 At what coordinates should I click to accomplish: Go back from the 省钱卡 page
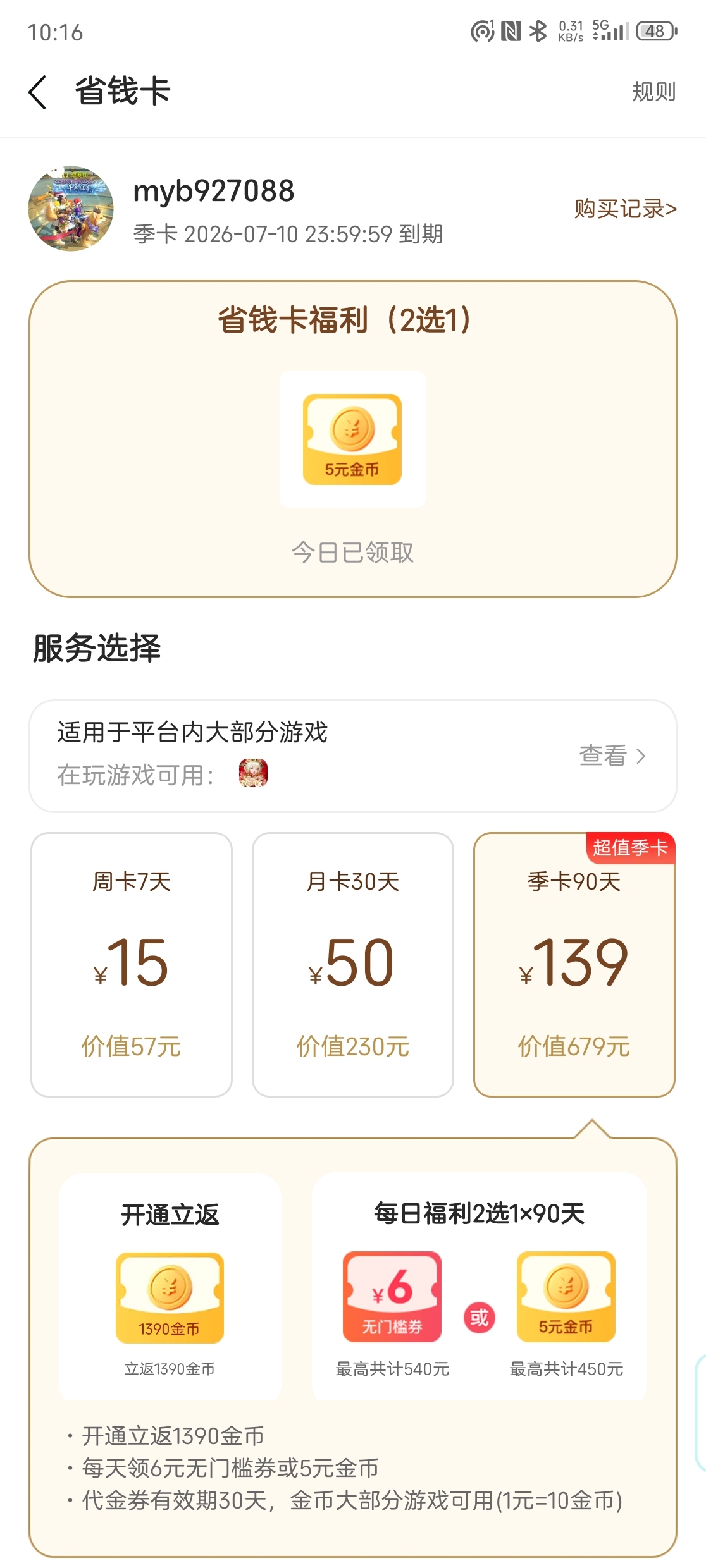click(x=38, y=92)
